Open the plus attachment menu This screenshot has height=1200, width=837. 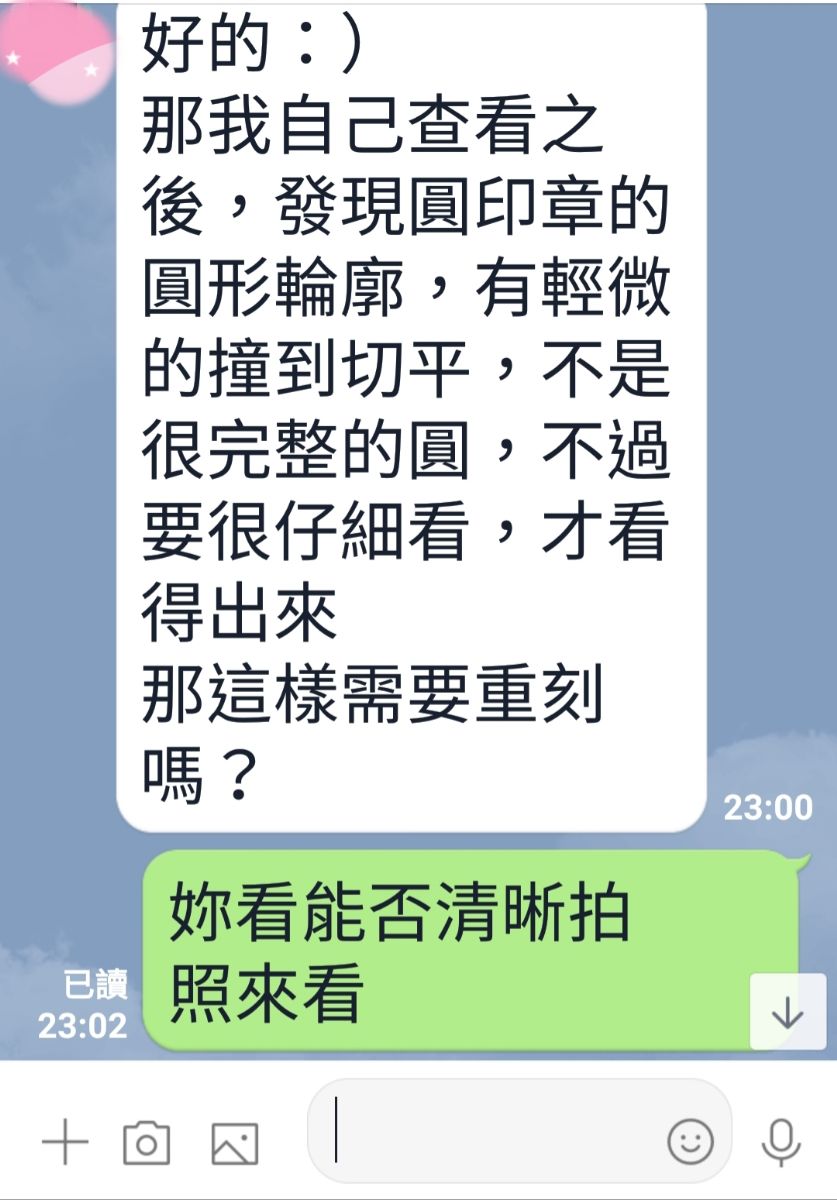click(x=65, y=1142)
